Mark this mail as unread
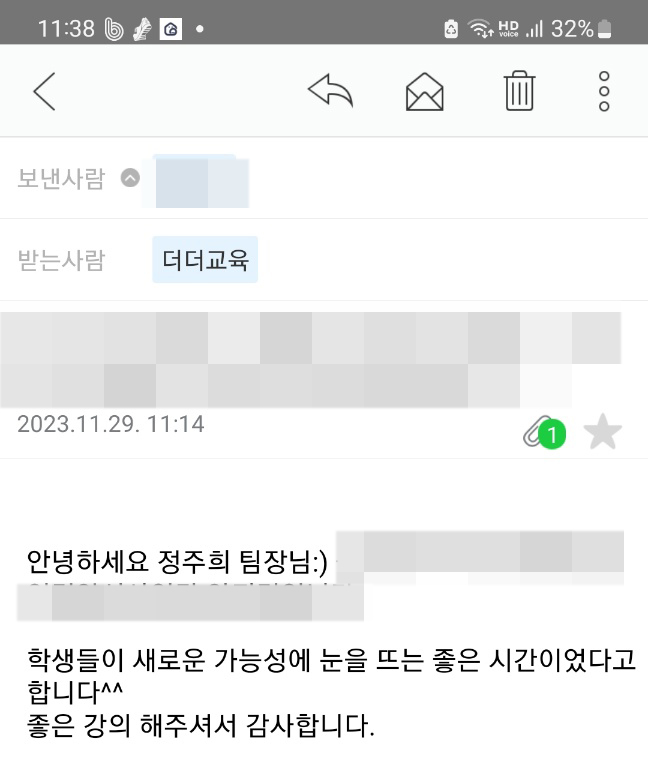 [424, 92]
